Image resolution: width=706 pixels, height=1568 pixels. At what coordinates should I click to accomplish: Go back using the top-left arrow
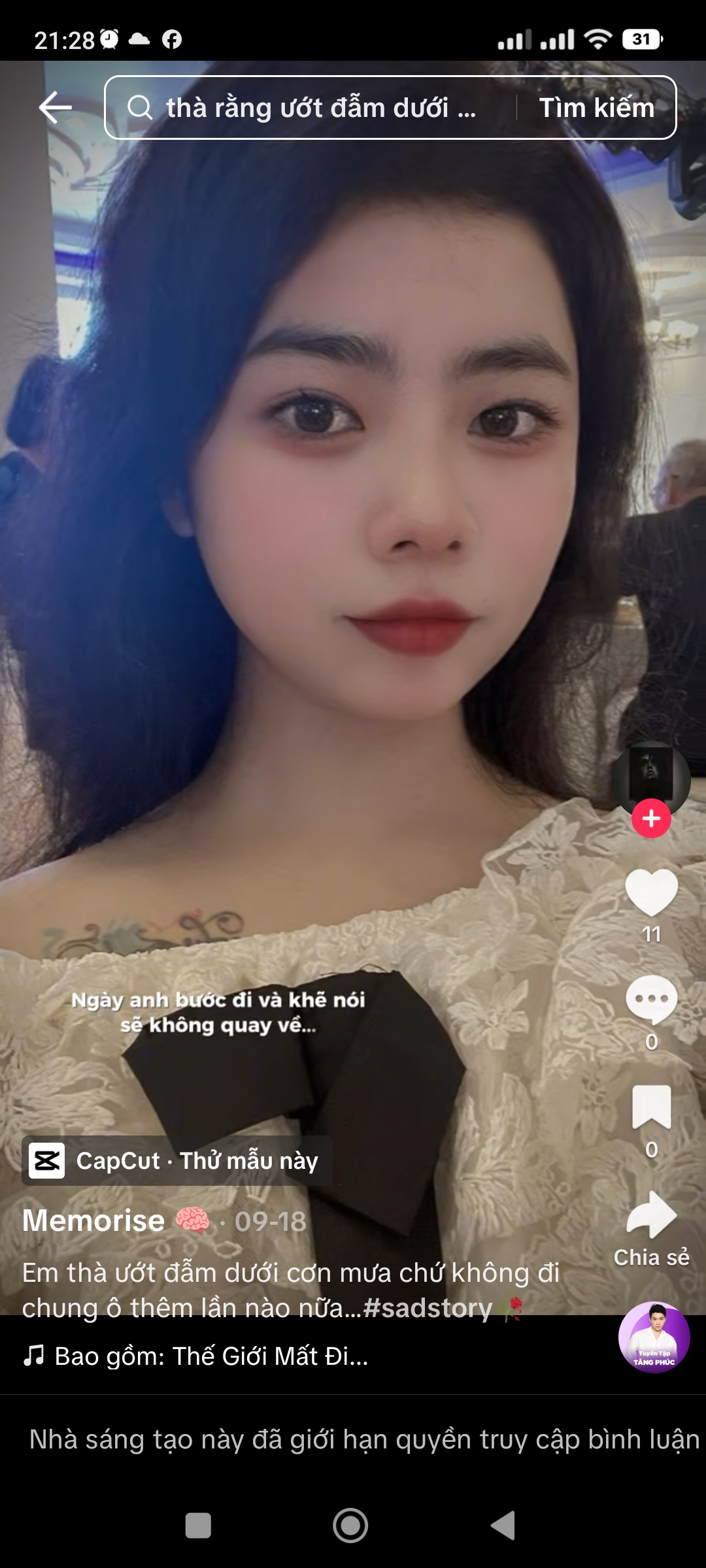point(55,108)
